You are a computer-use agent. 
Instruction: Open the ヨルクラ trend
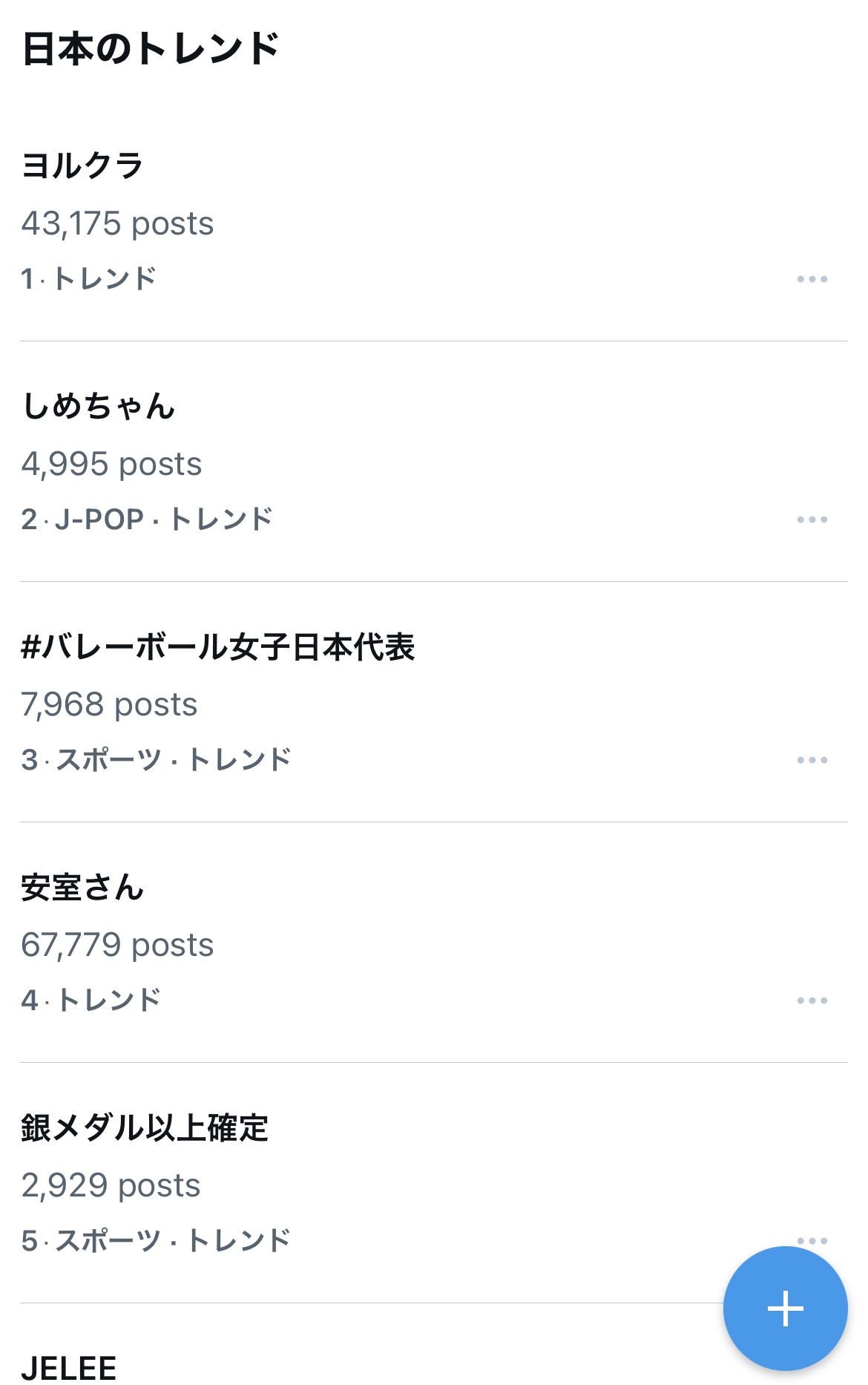tap(82, 165)
